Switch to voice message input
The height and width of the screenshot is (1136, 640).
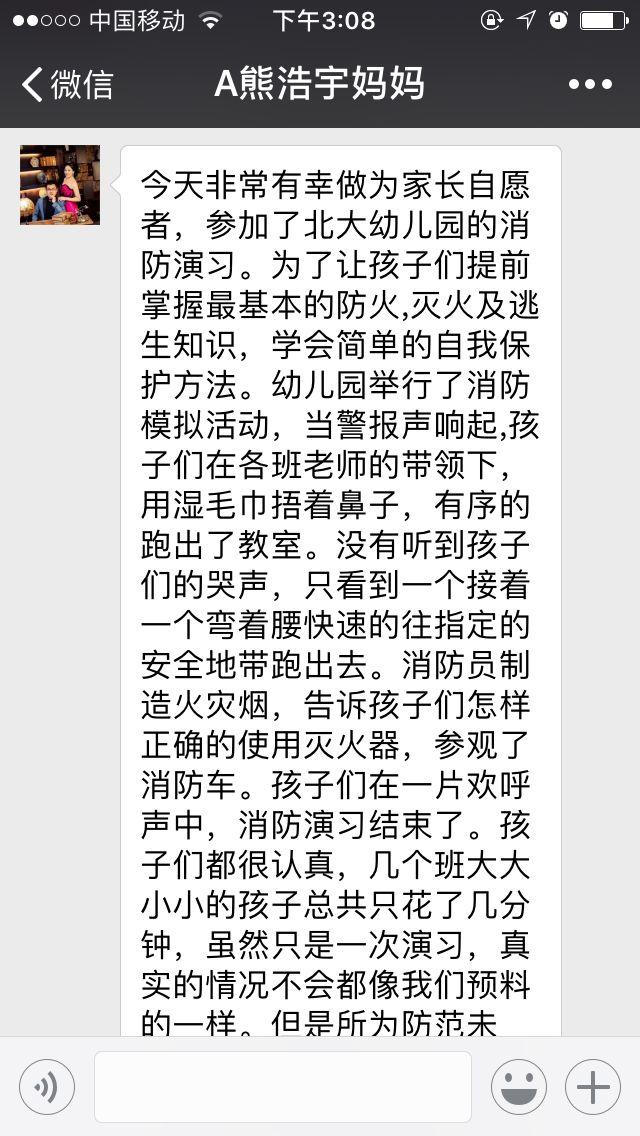47,1087
